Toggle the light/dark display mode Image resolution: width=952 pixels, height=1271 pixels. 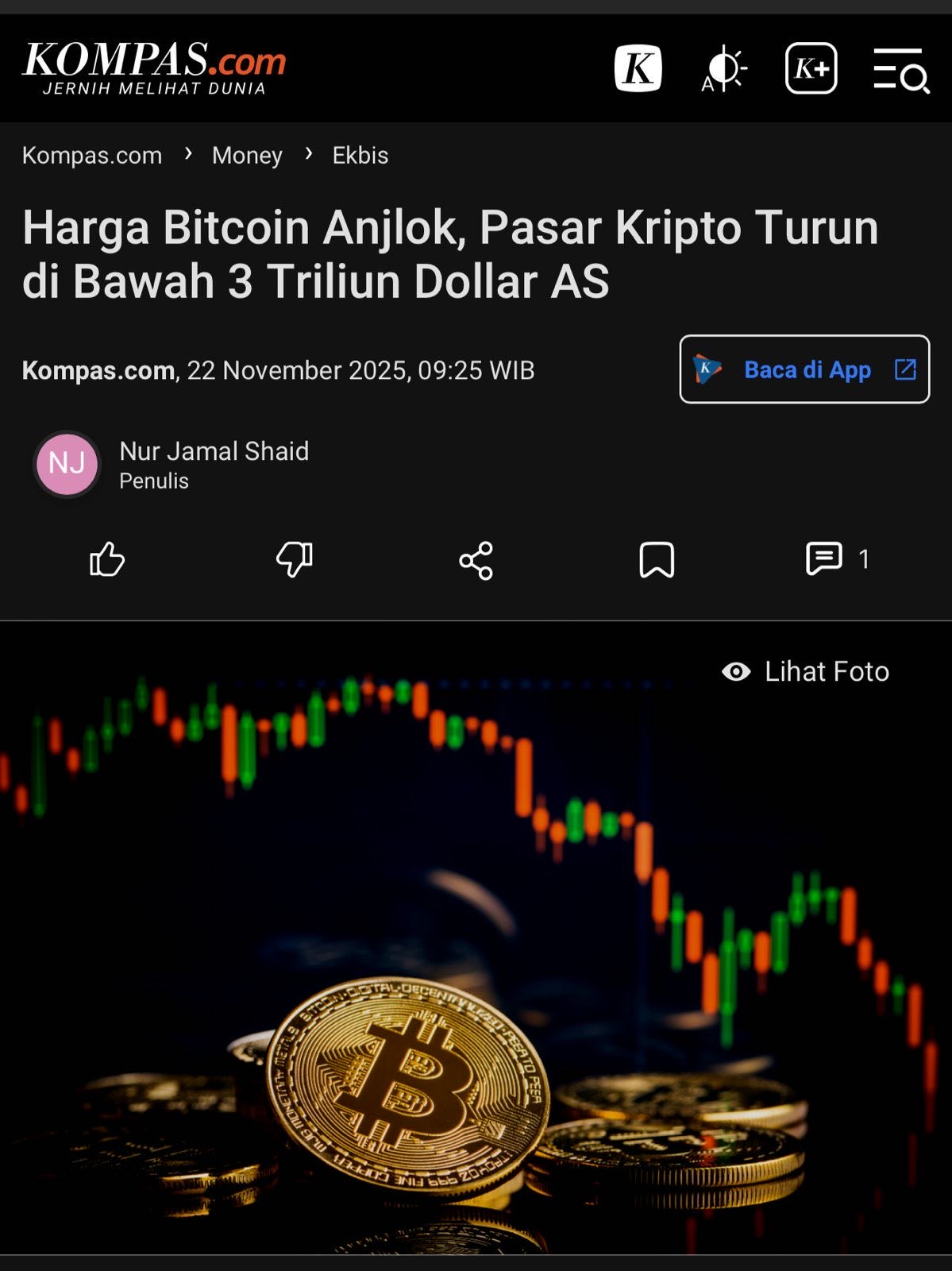click(x=723, y=69)
